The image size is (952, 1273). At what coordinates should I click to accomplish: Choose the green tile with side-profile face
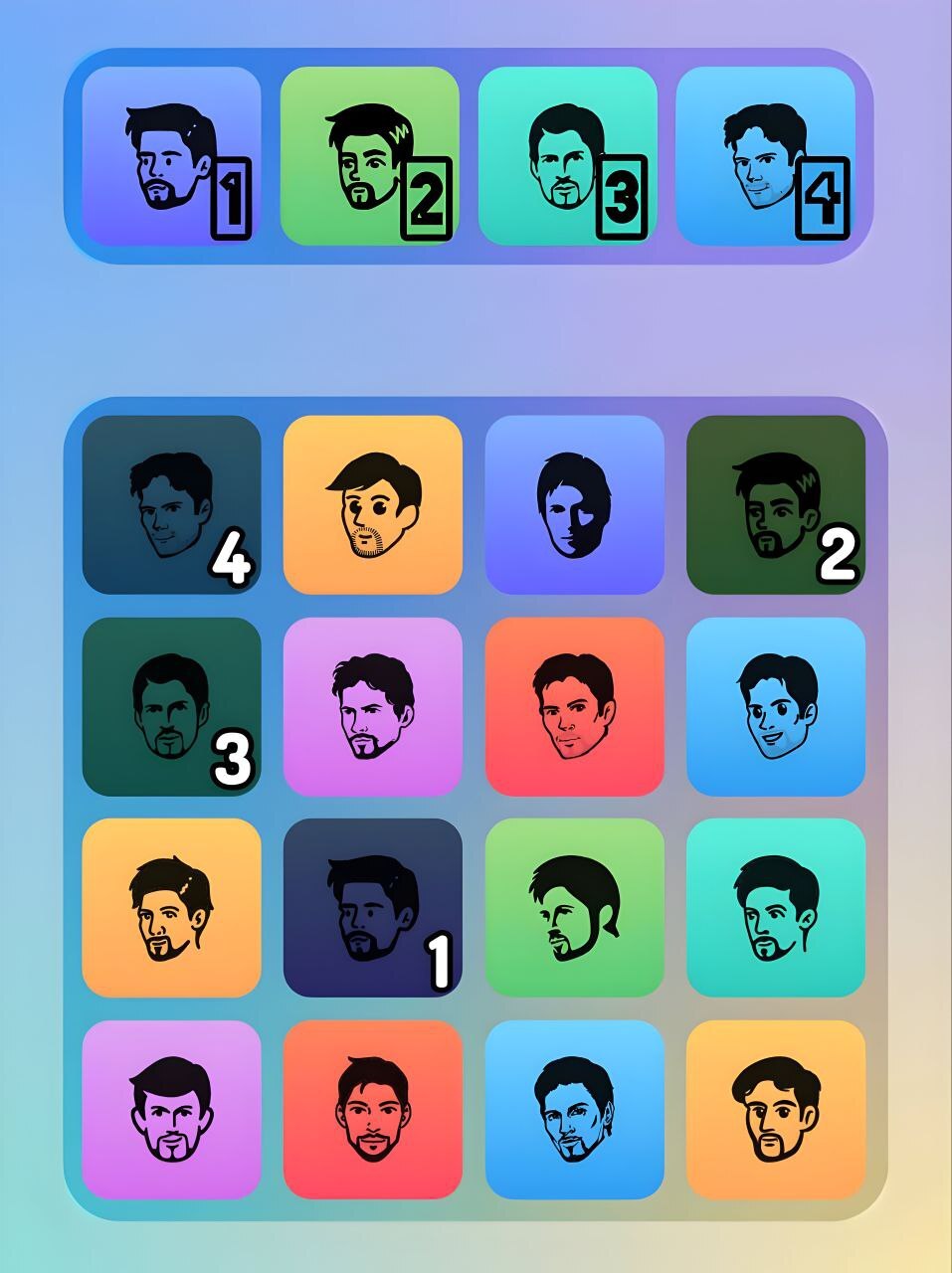pyautogui.click(x=574, y=907)
